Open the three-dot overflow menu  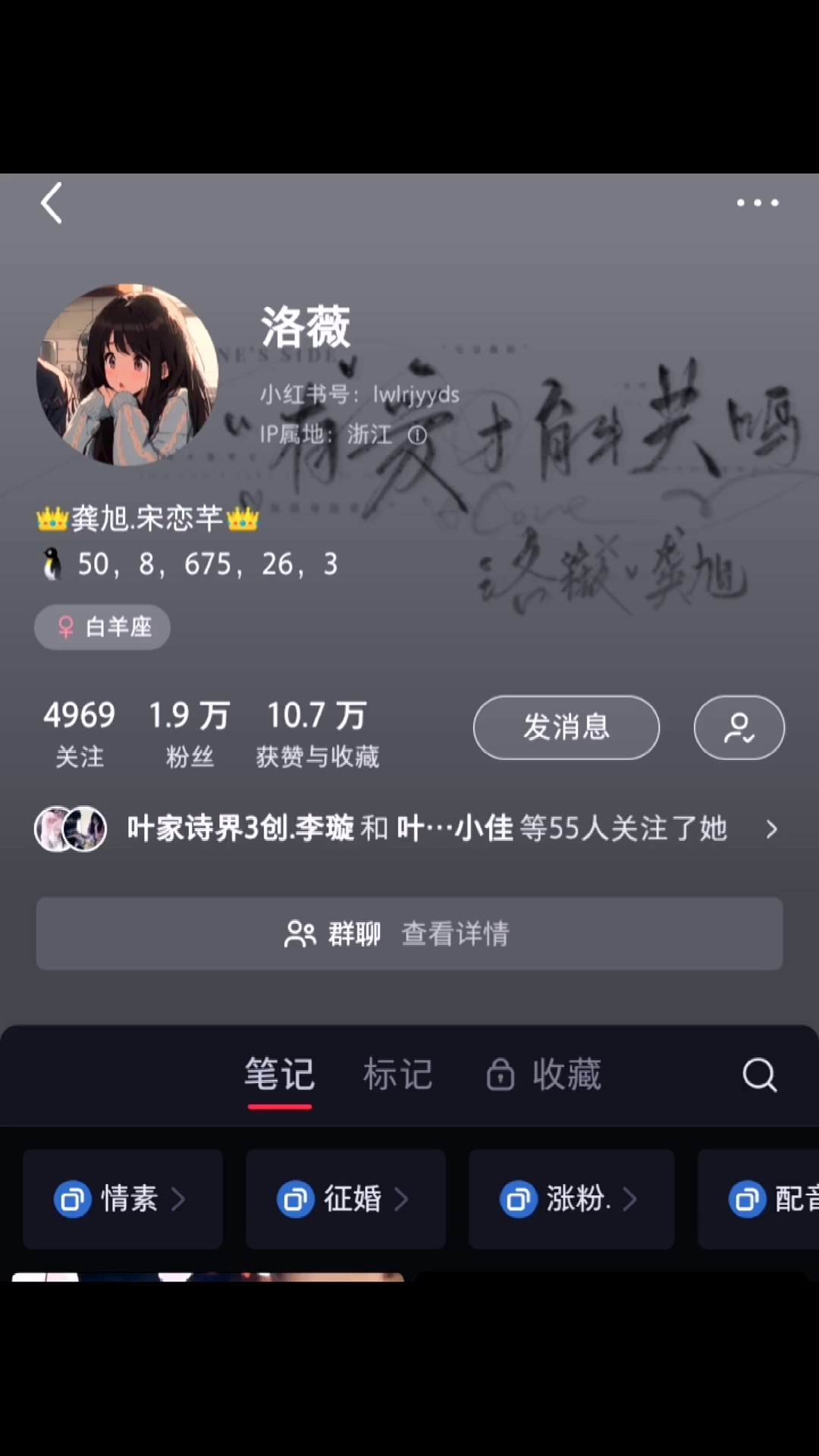pyautogui.click(x=758, y=203)
